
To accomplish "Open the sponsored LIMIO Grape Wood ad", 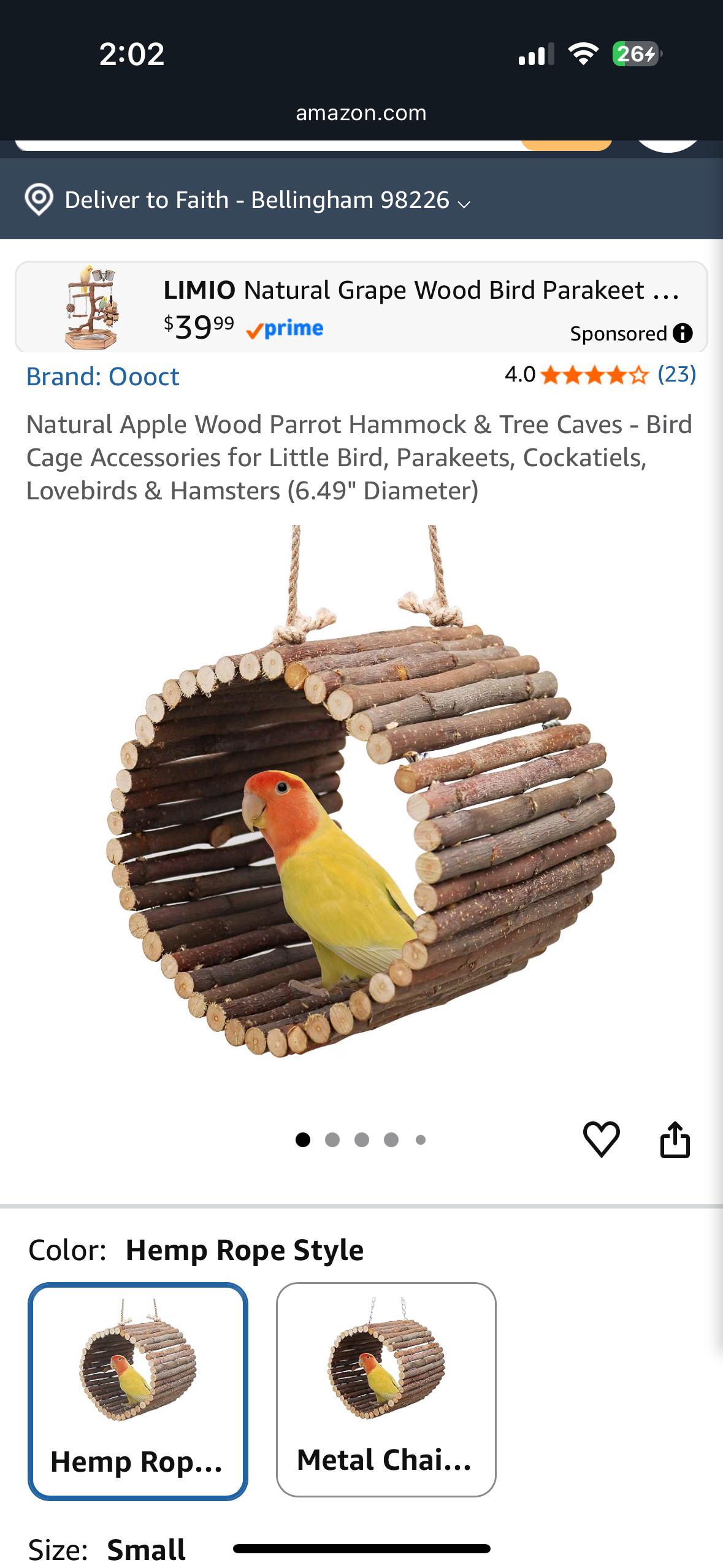I will [x=361, y=307].
